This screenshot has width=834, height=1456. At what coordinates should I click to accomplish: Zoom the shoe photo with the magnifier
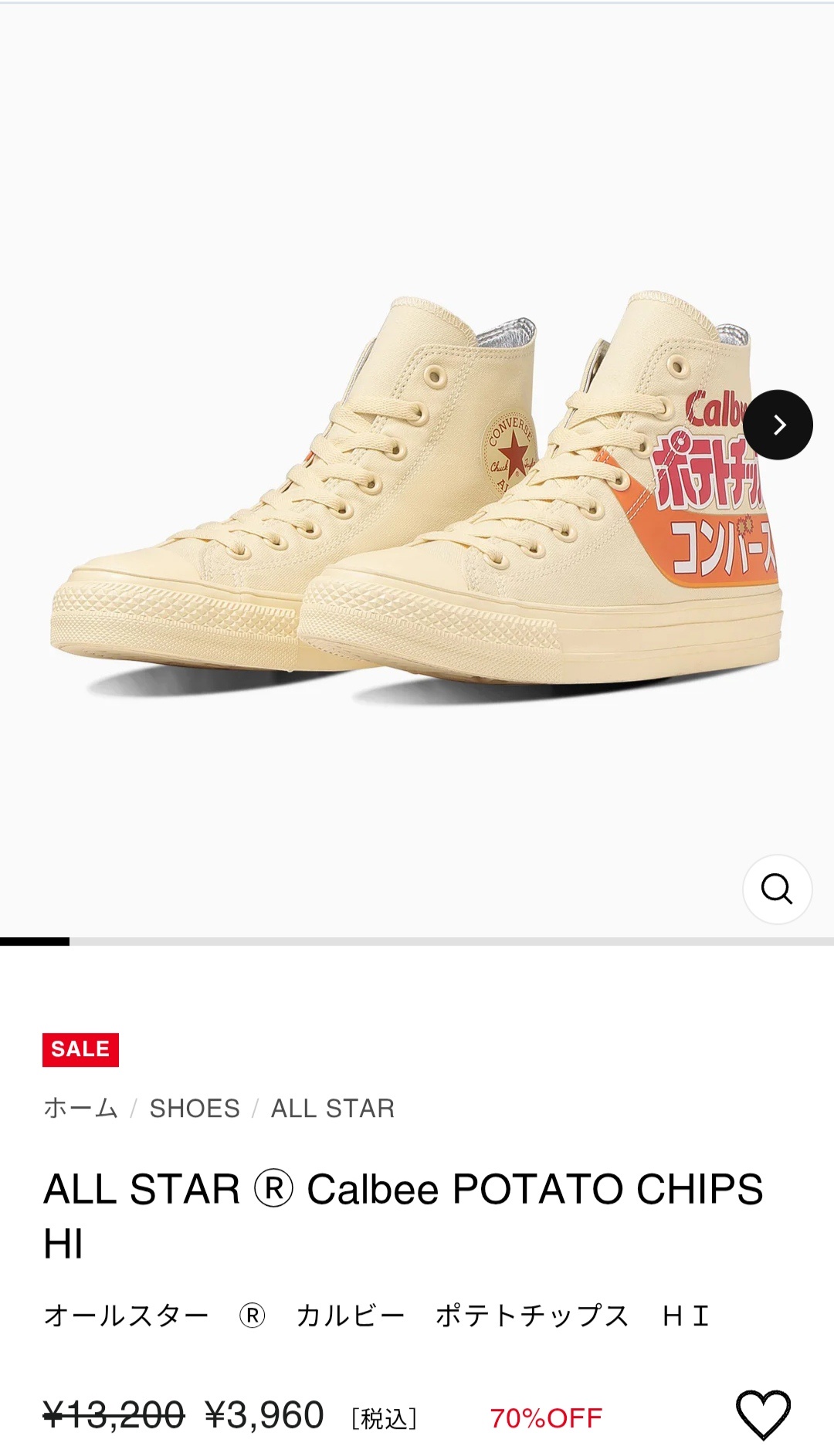pos(777,889)
